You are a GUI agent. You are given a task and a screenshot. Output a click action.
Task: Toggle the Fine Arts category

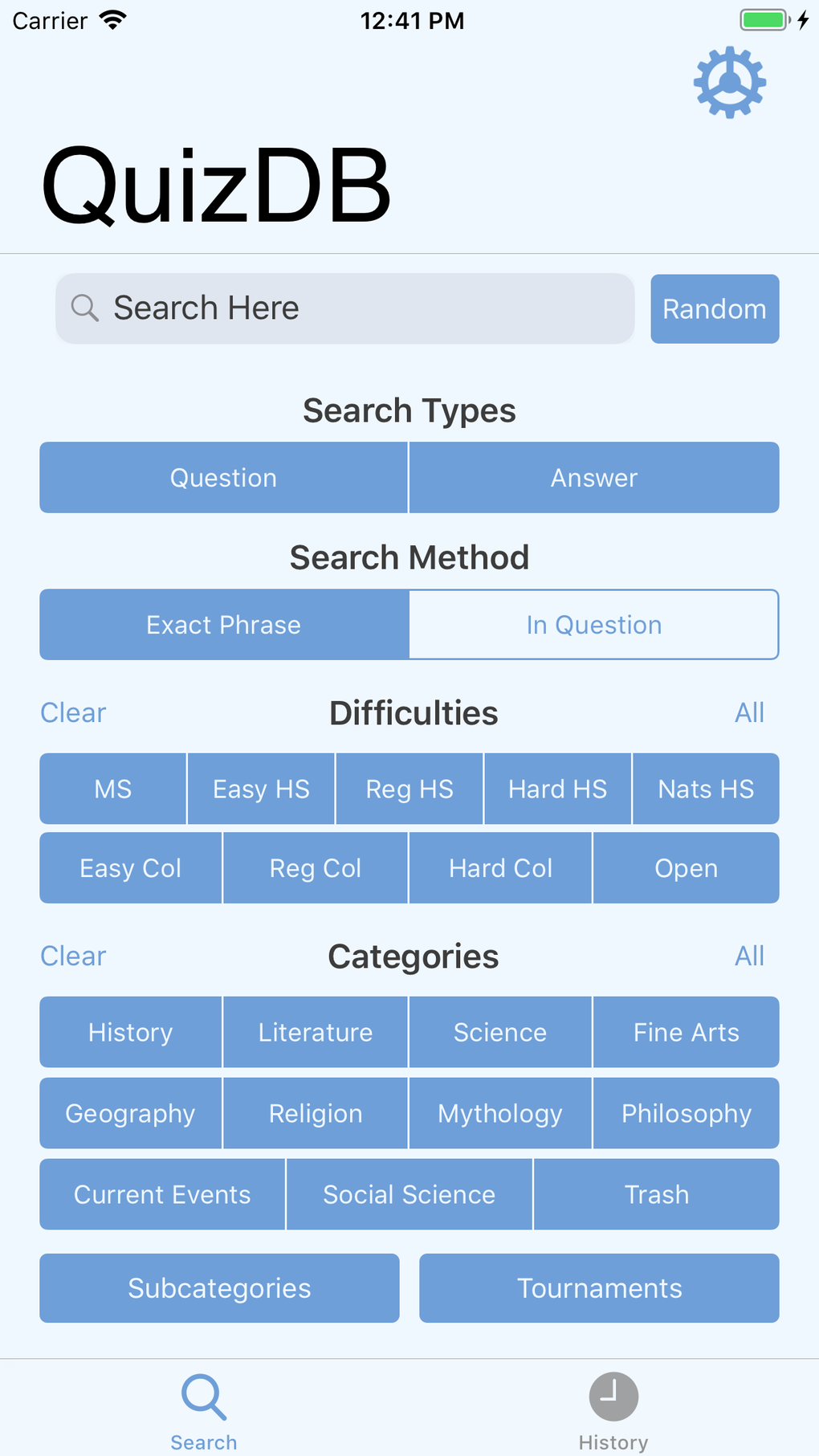(x=686, y=1032)
